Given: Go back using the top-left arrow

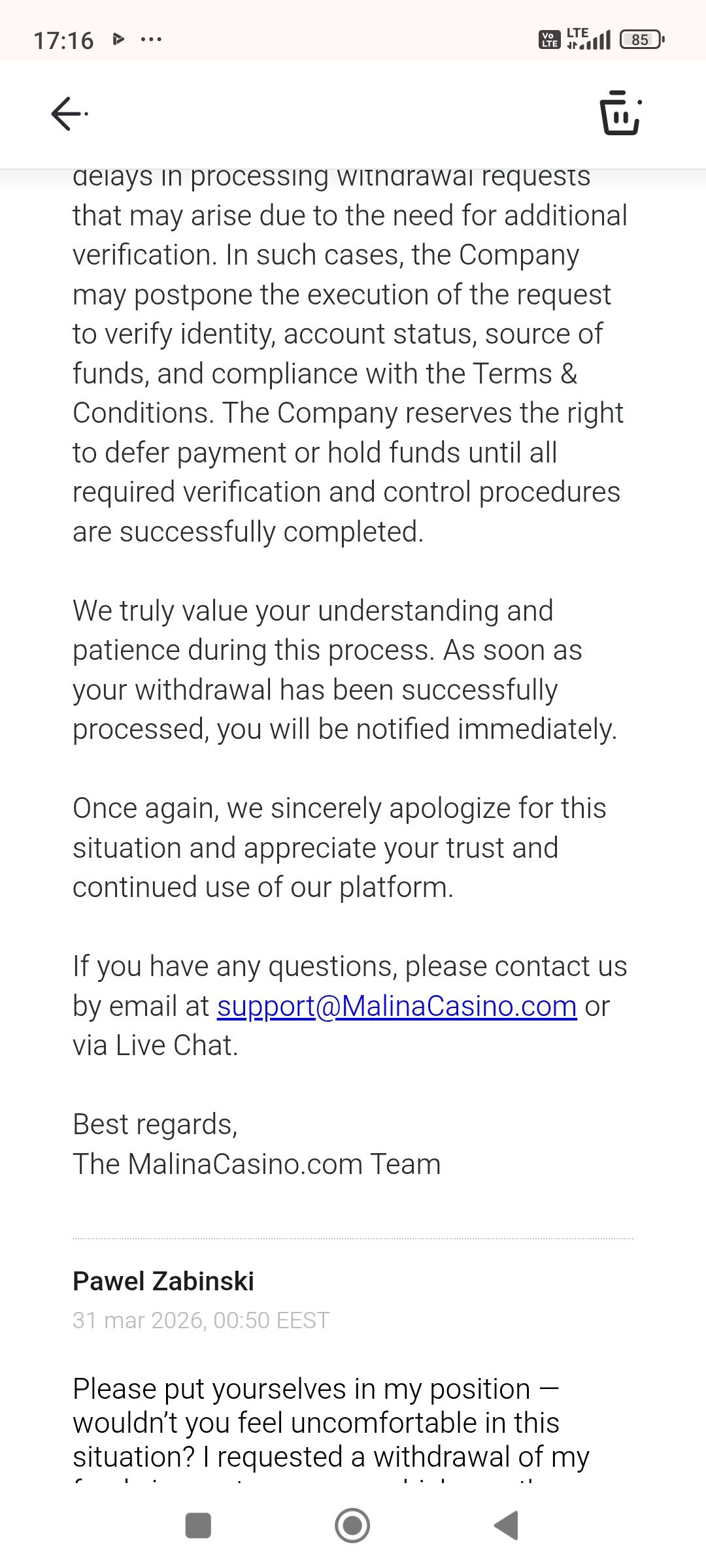Looking at the screenshot, I should [x=67, y=114].
